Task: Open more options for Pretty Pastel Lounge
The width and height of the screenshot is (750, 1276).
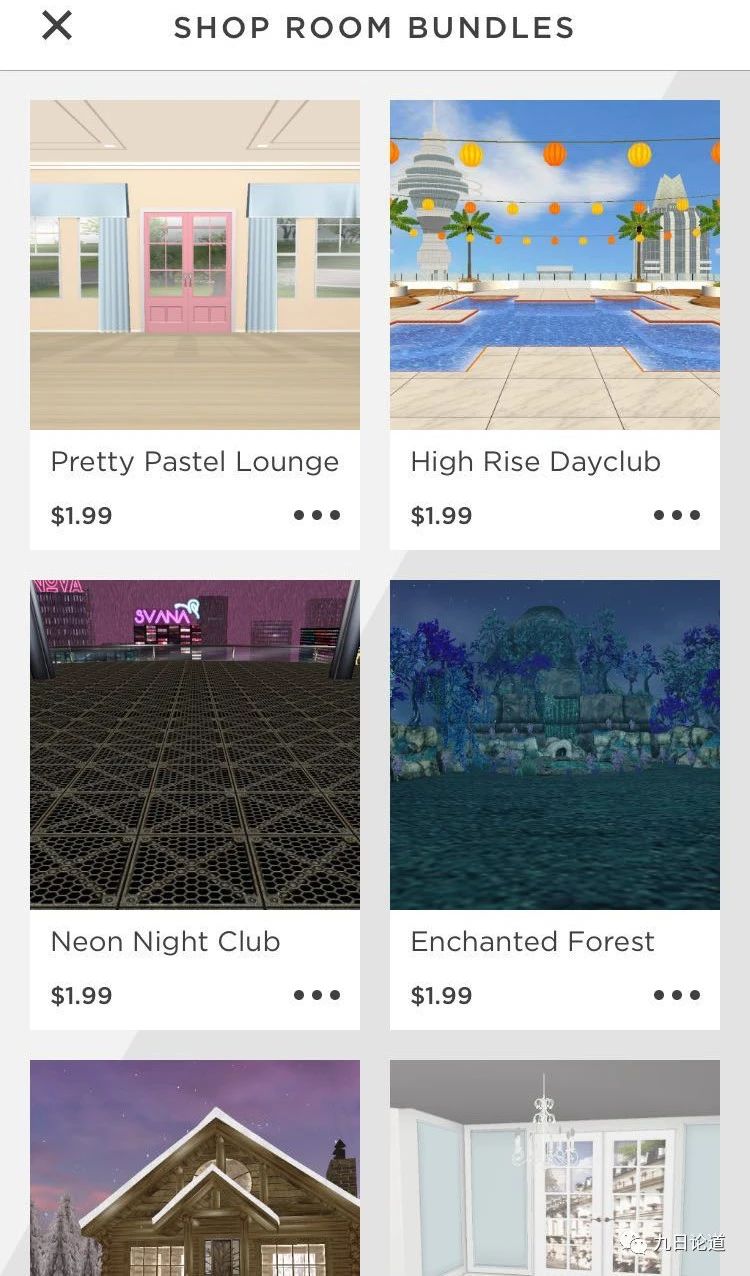Action: tap(317, 515)
